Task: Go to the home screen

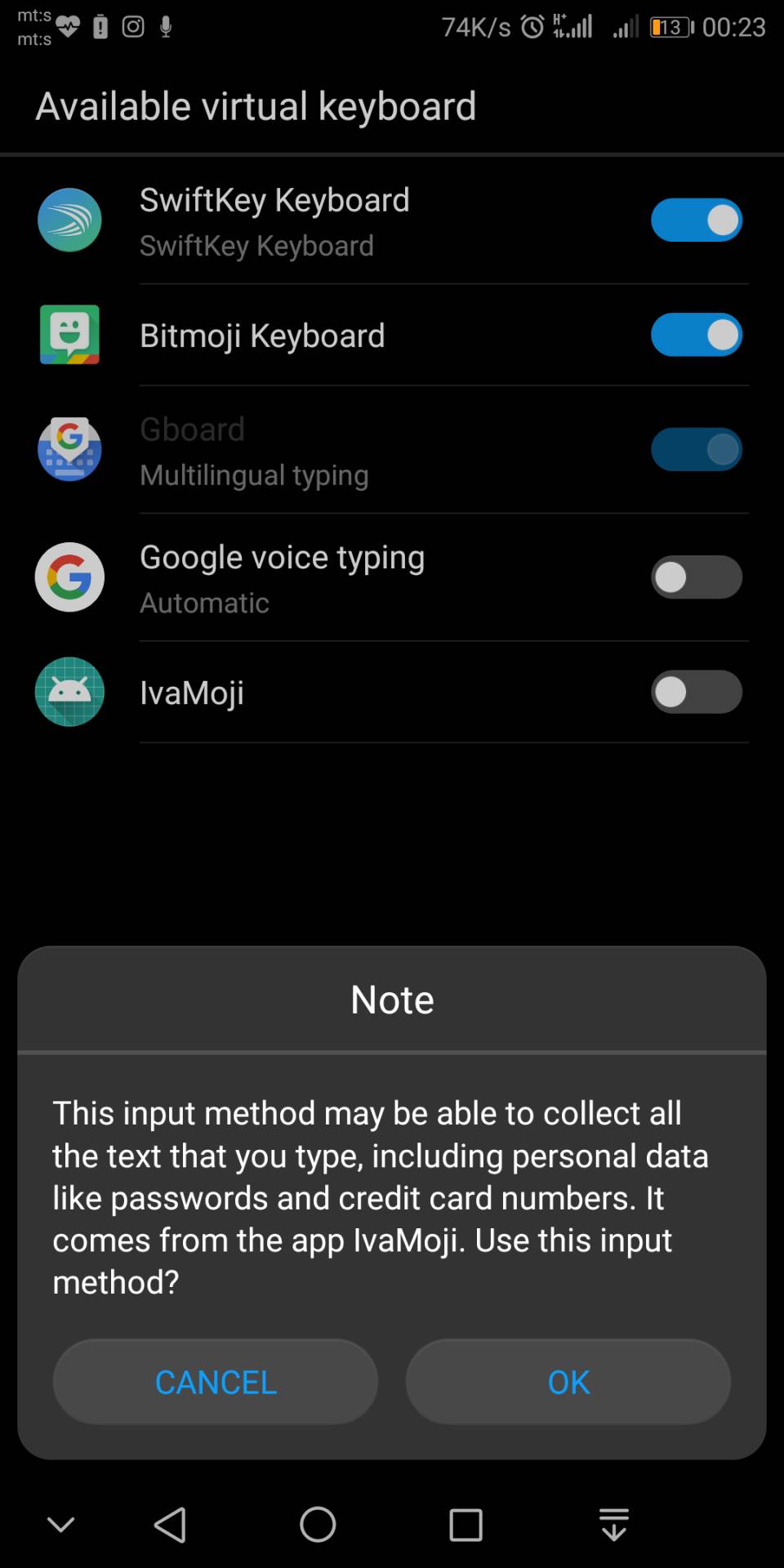Action: (318, 1524)
